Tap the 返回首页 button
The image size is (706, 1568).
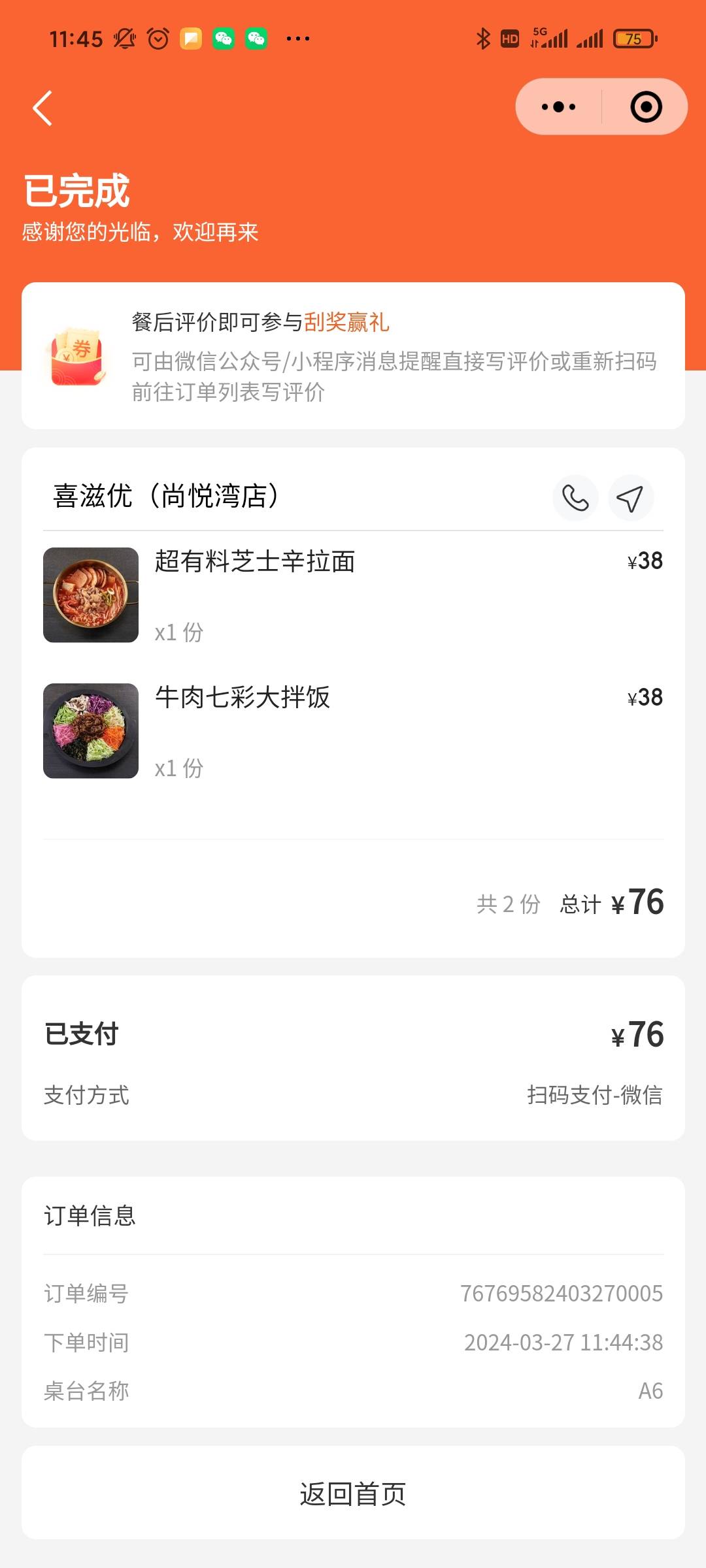[353, 1493]
